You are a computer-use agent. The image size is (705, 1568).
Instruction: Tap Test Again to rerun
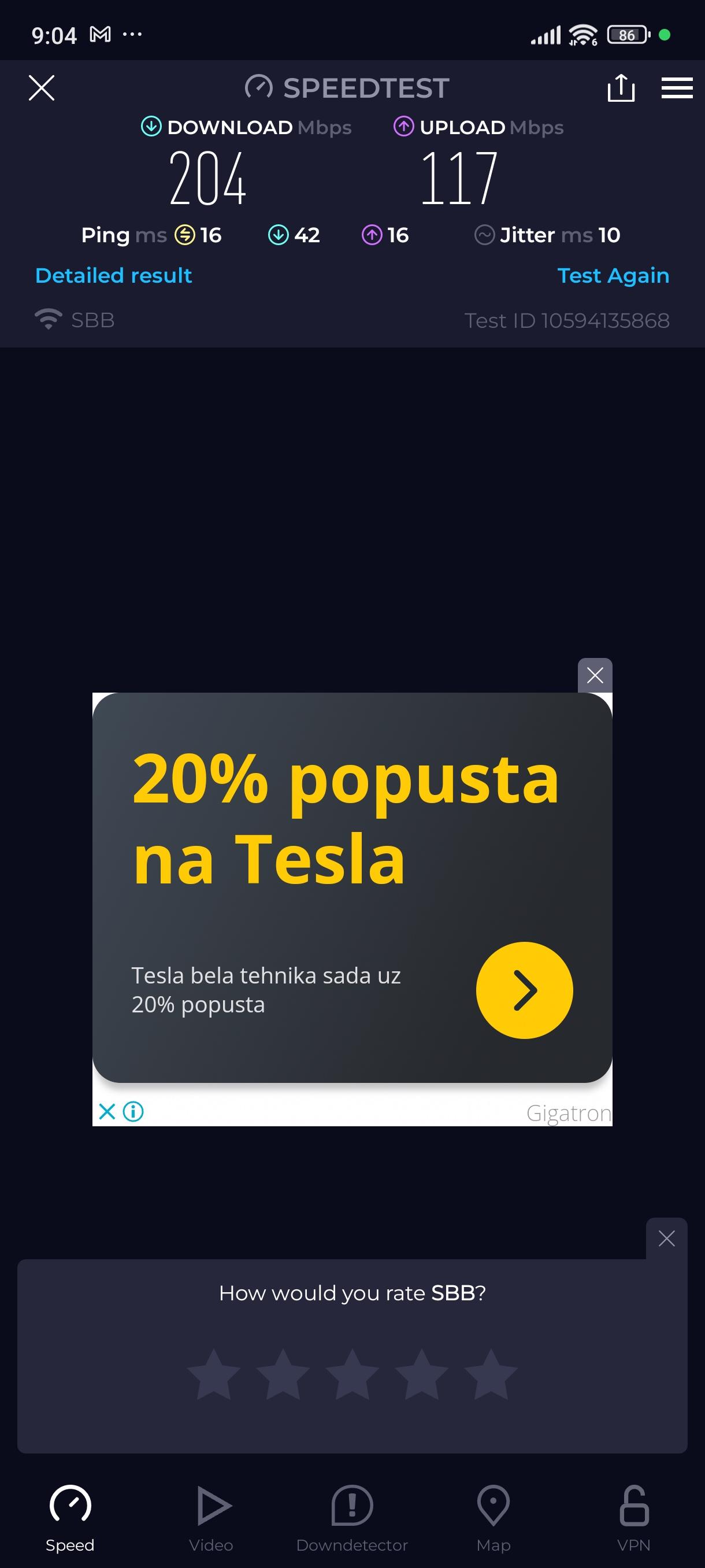[x=613, y=276]
